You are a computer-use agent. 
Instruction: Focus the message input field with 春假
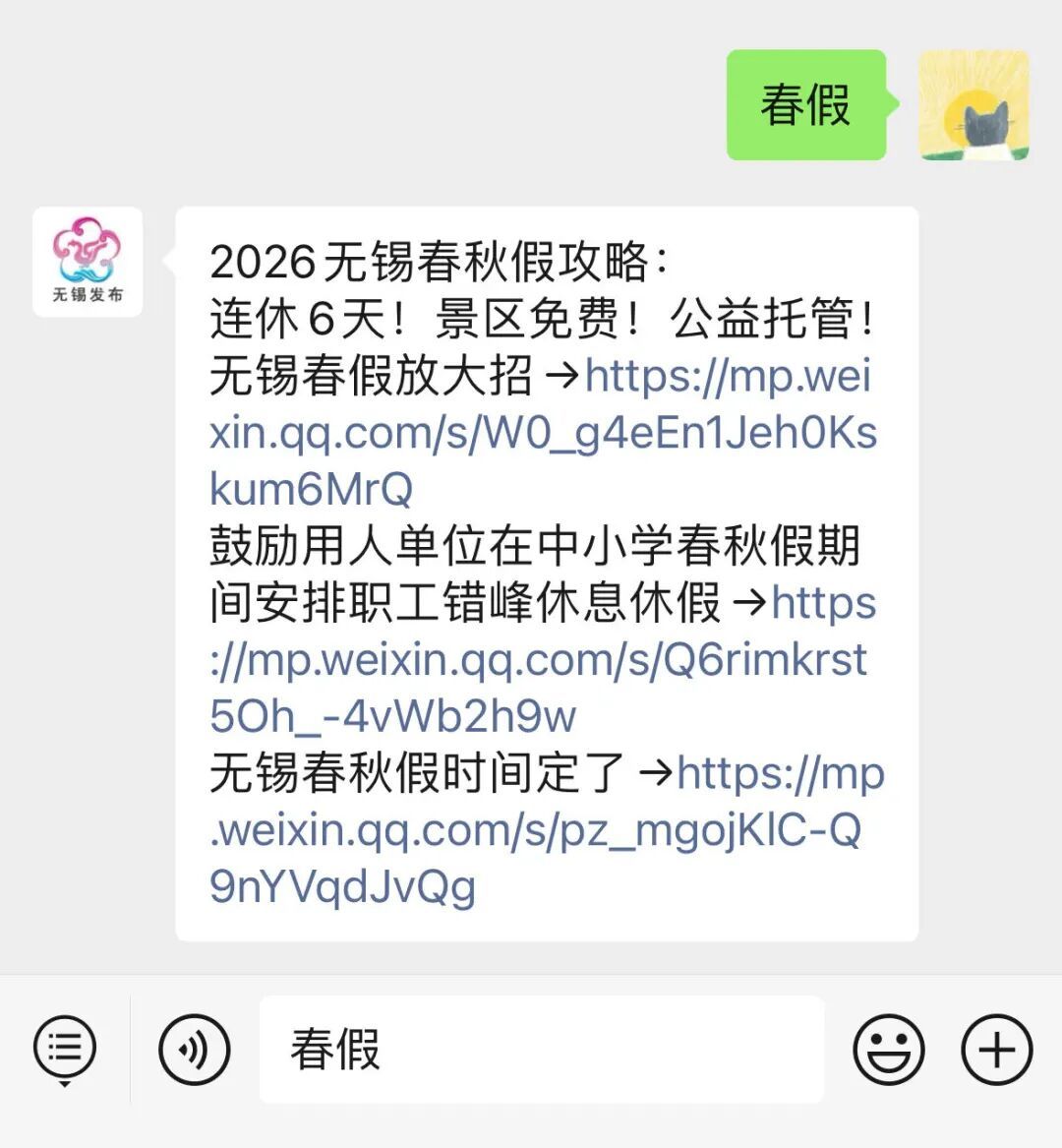click(541, 1049)
